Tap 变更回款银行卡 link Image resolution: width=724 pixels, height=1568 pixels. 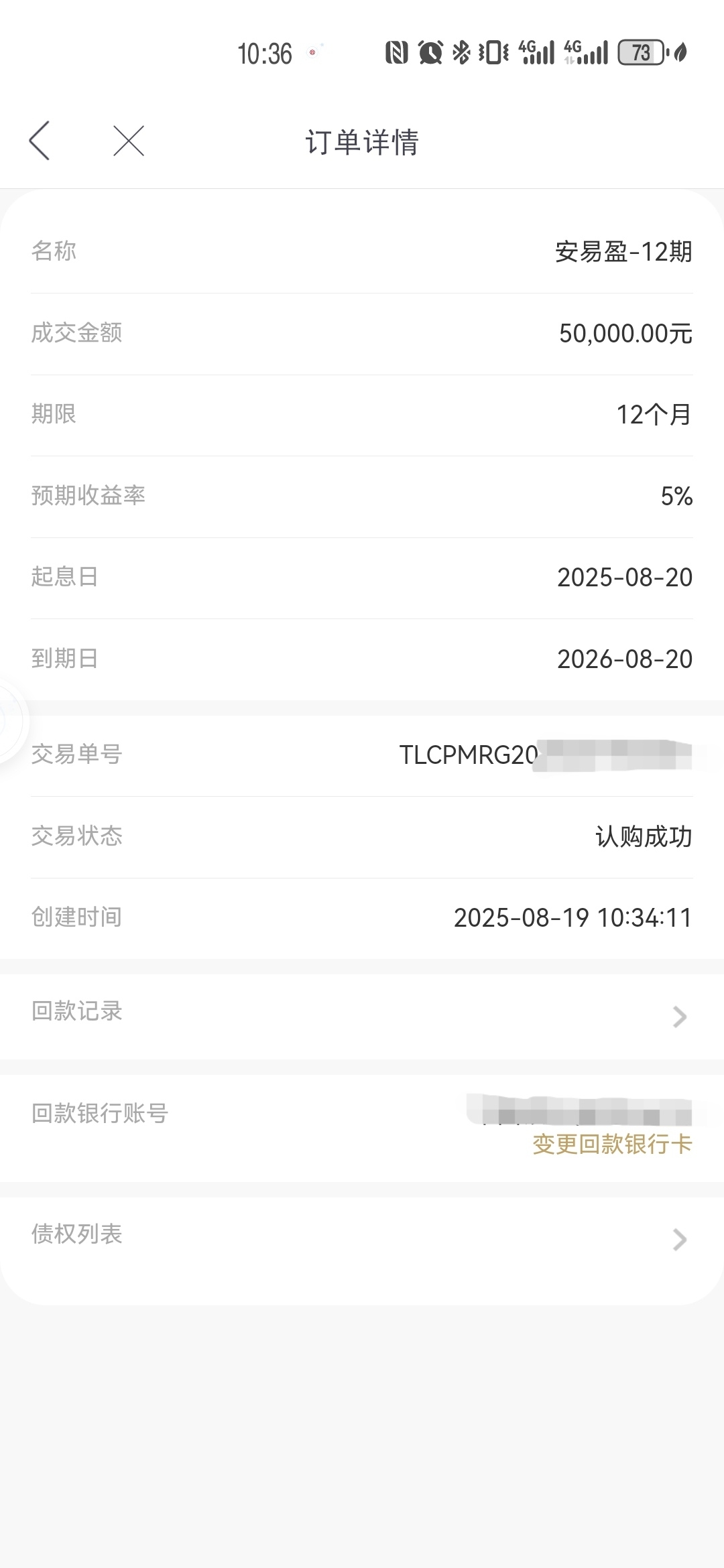(612, 1144)
